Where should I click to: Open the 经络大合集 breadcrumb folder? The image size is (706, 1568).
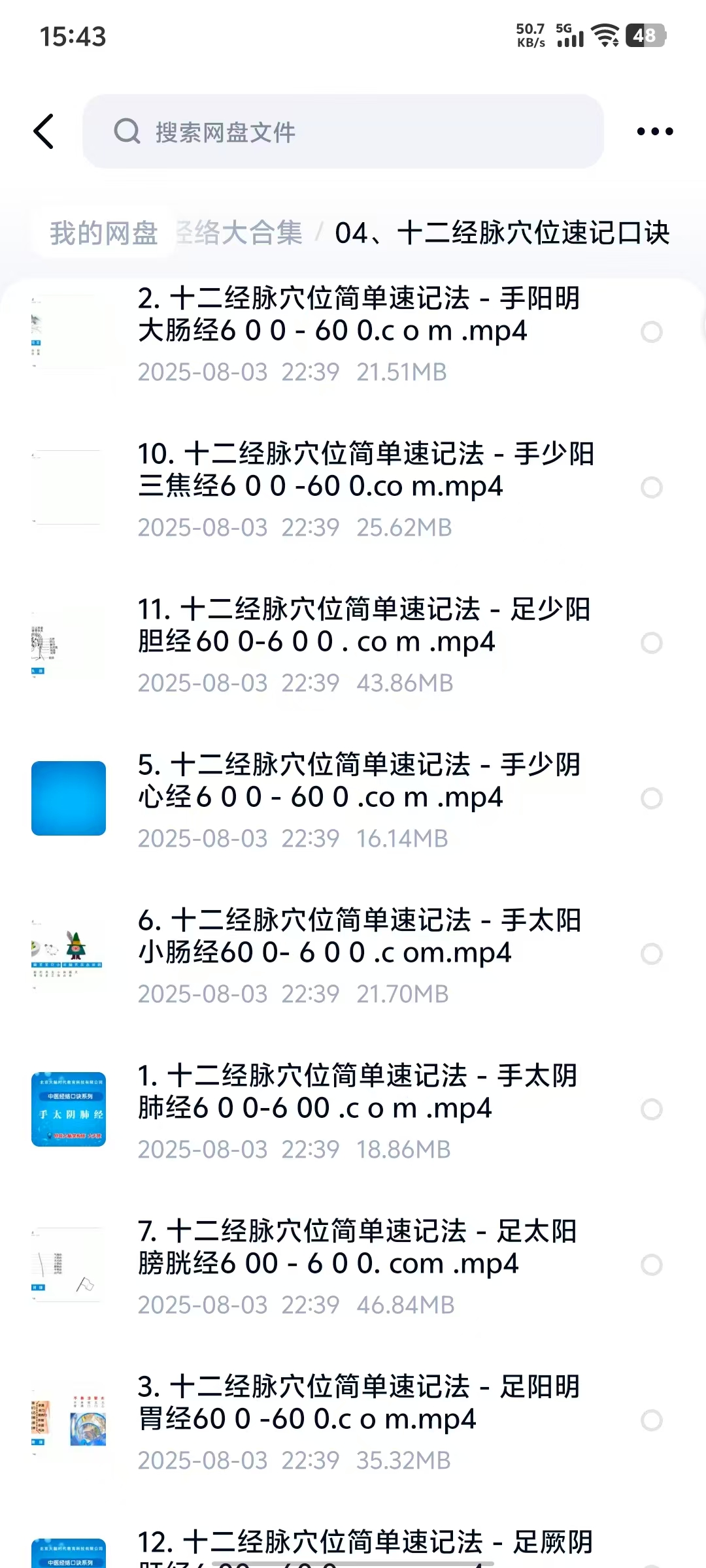click(x=240, y=233)
